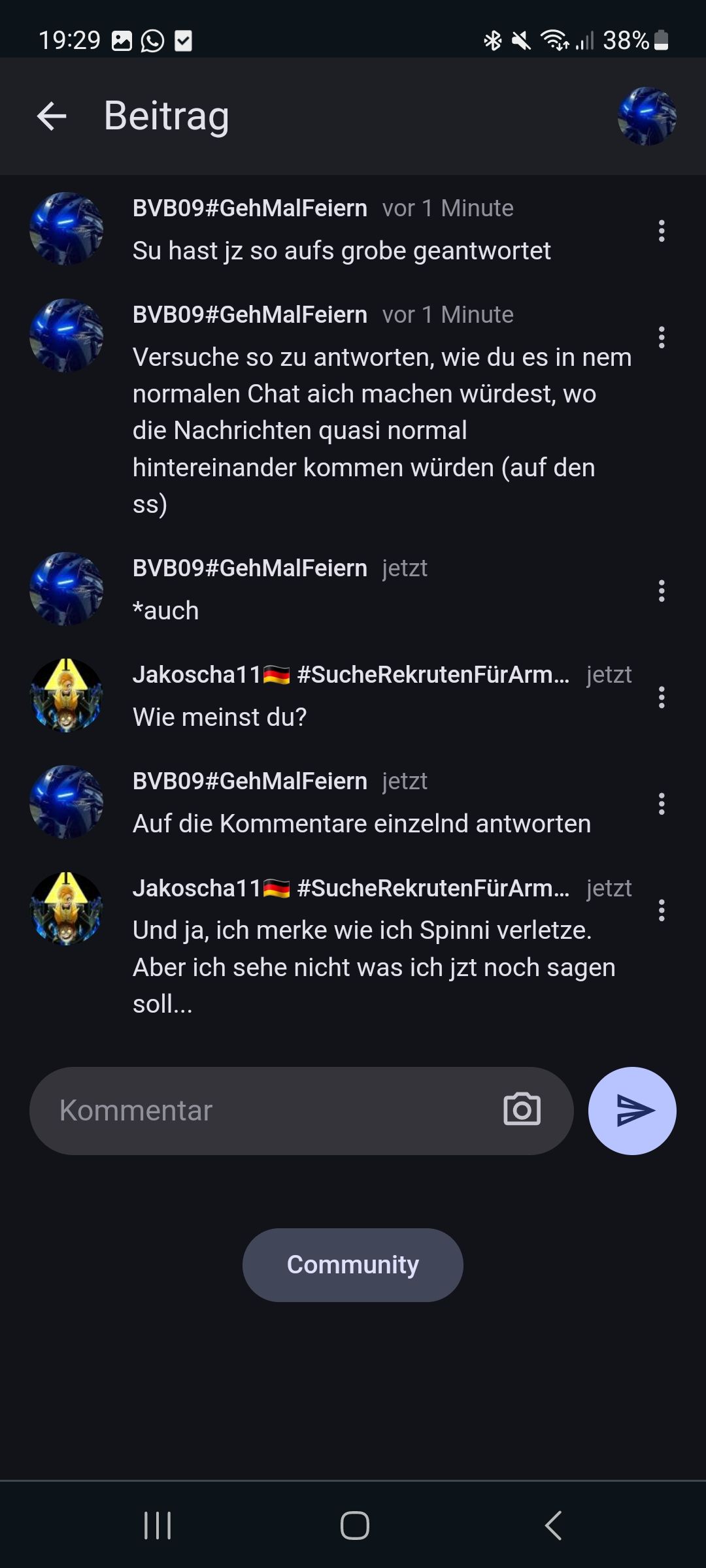Open options for the "Wie meinst du?" comment
Viewport: 706px width, 1568px height.
click(662, 697)
